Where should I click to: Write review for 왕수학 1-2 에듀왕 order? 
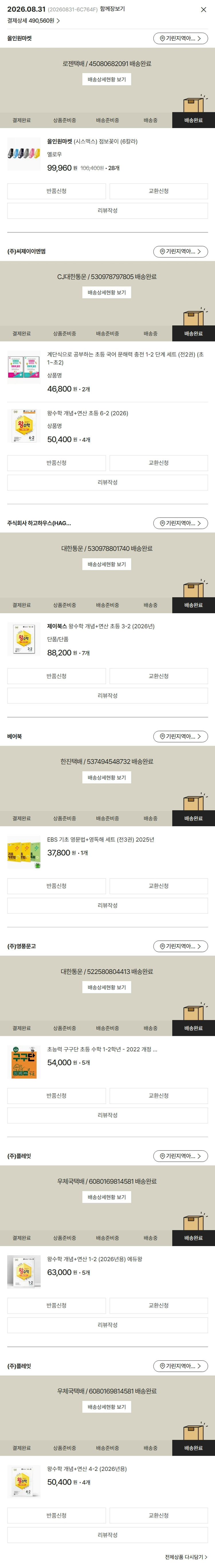click(107, 1325)
